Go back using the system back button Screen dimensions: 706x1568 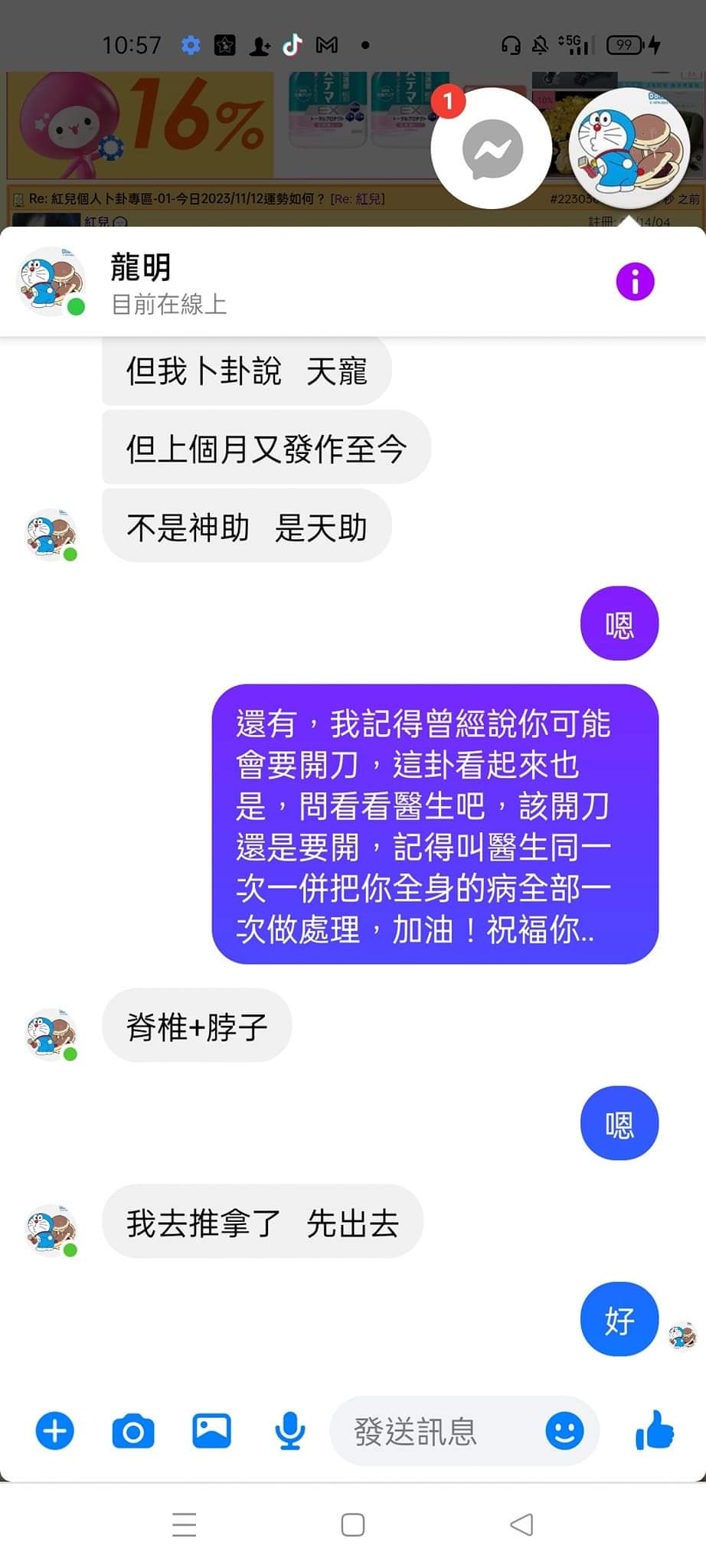coord(521,1524)
